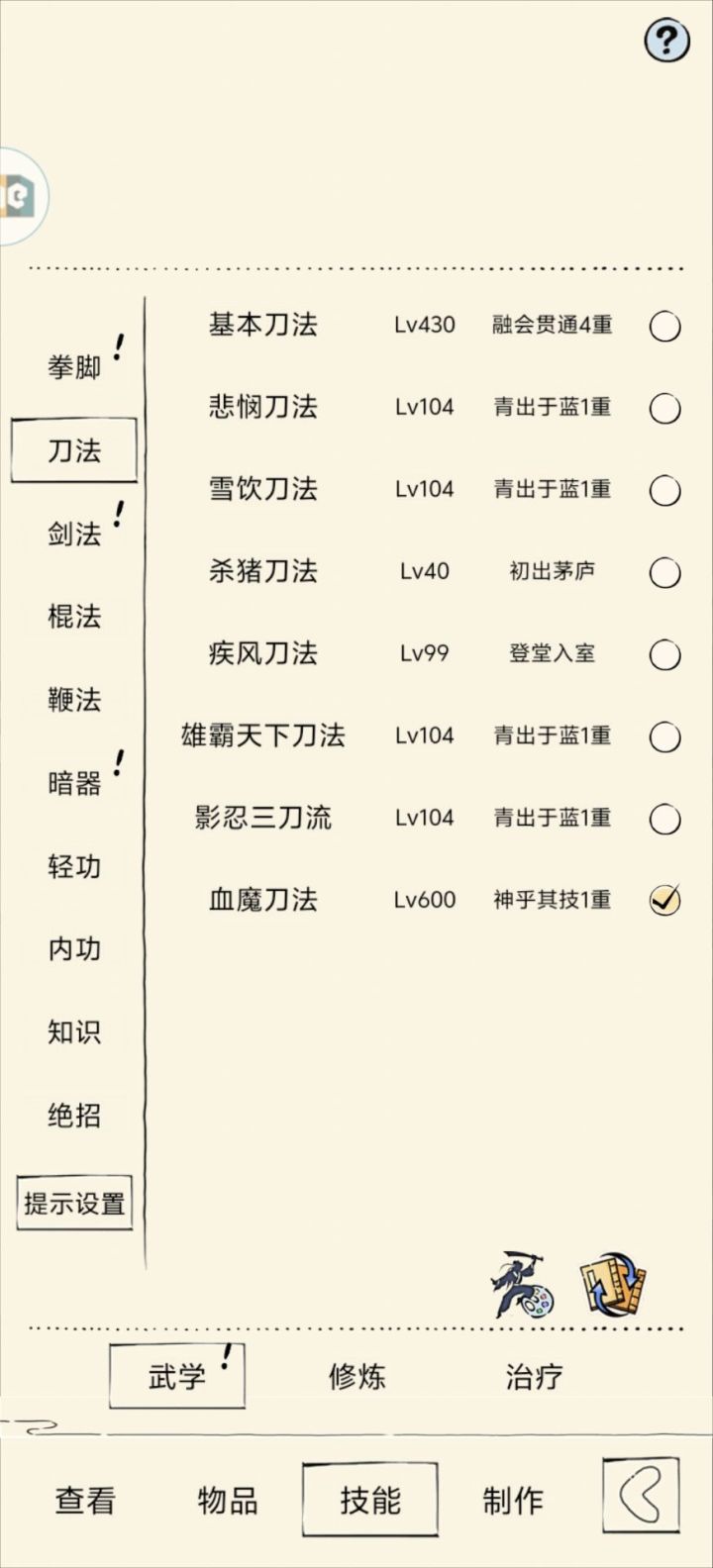Check the circle beside 影忍三刀流
The image size is (713, 1568).
point(663,818)
